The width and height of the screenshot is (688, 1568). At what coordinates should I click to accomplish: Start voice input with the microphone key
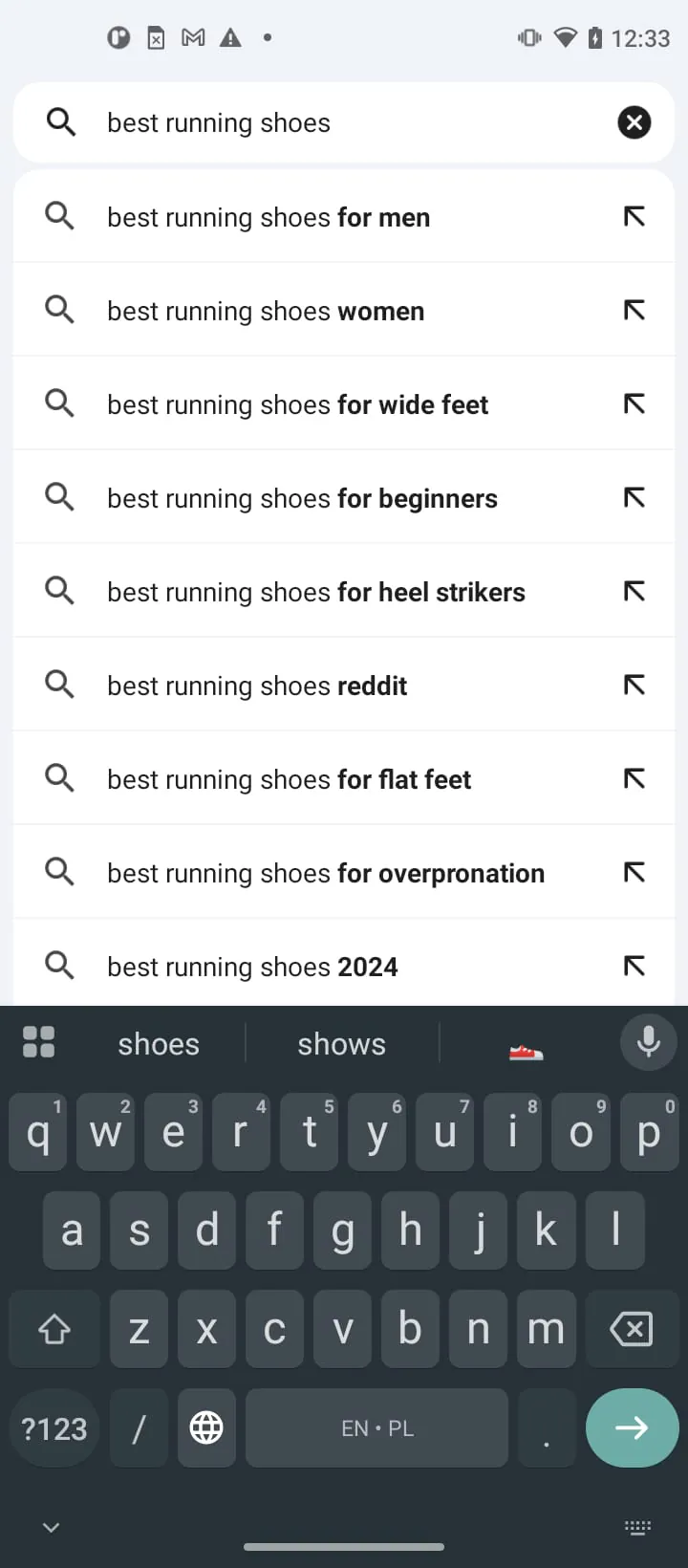point(648,1041)
